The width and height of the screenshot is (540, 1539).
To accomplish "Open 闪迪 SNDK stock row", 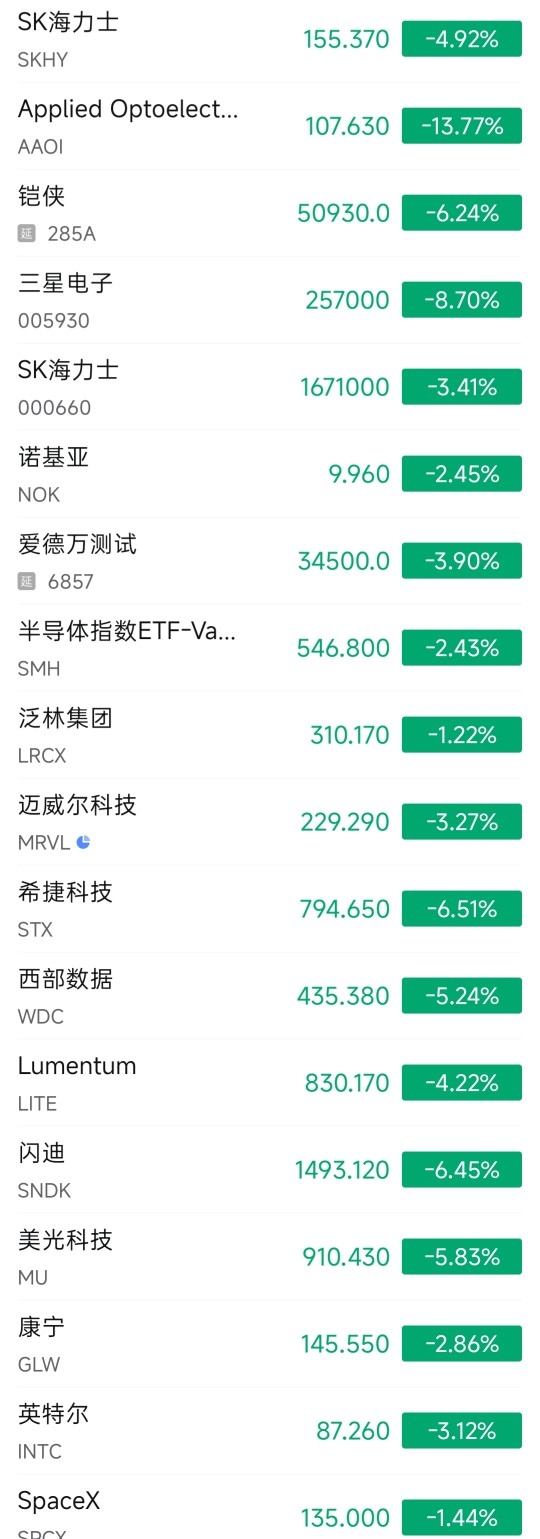I will tap(270, 1171).
